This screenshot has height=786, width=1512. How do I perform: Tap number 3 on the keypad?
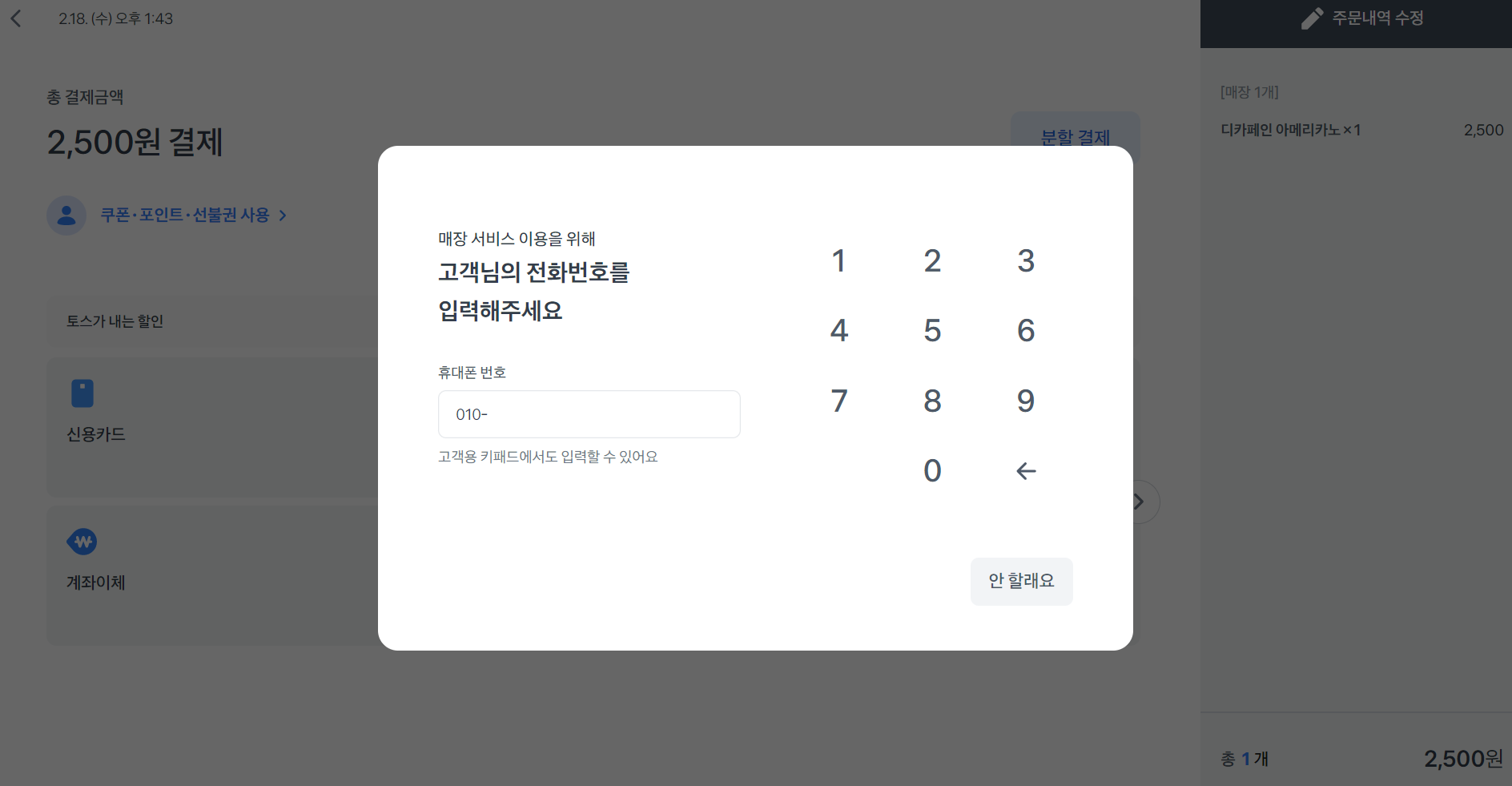[x=1026, y=260]
